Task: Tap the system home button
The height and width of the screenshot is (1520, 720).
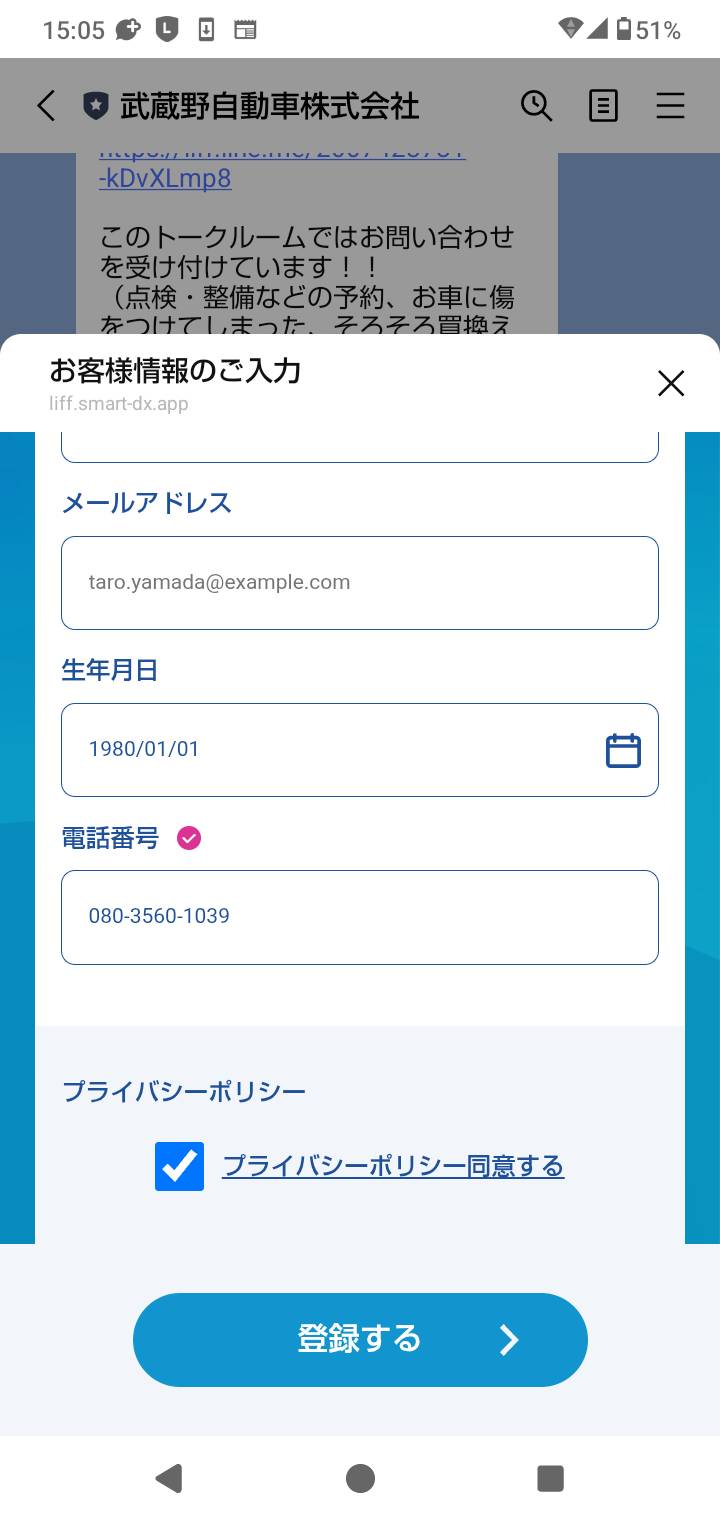Action: pos(360,1478)
